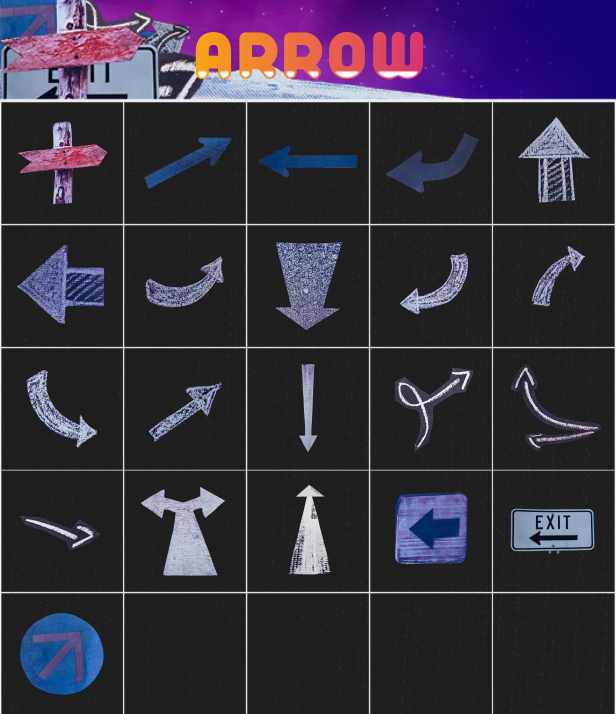
Task: Add the blue straight diagonal arrow sticker
Action: click(186, 162)
